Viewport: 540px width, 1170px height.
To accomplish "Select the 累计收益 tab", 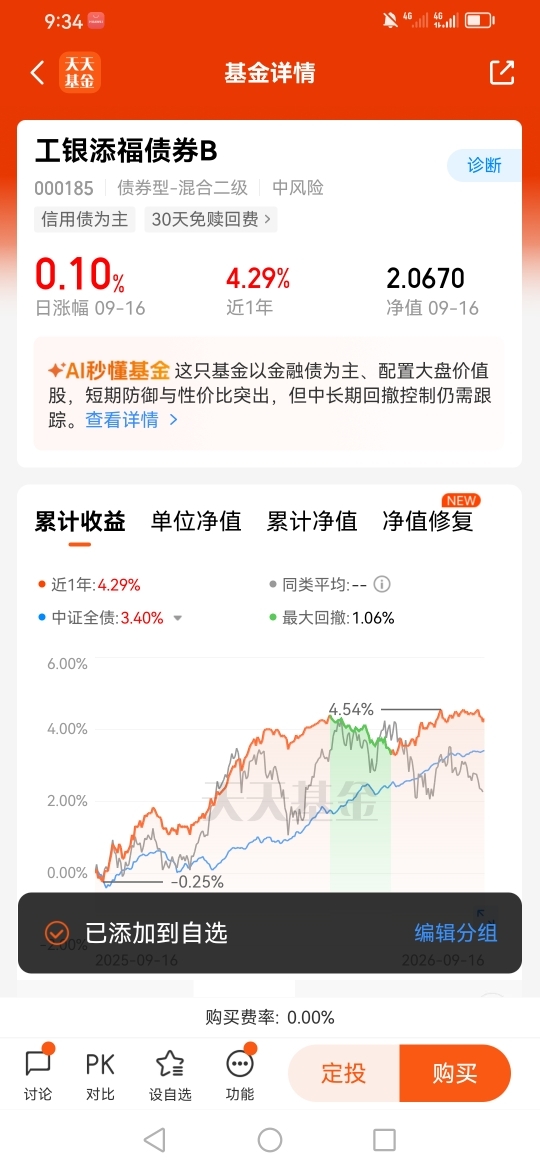I will [x=80, y=521].
